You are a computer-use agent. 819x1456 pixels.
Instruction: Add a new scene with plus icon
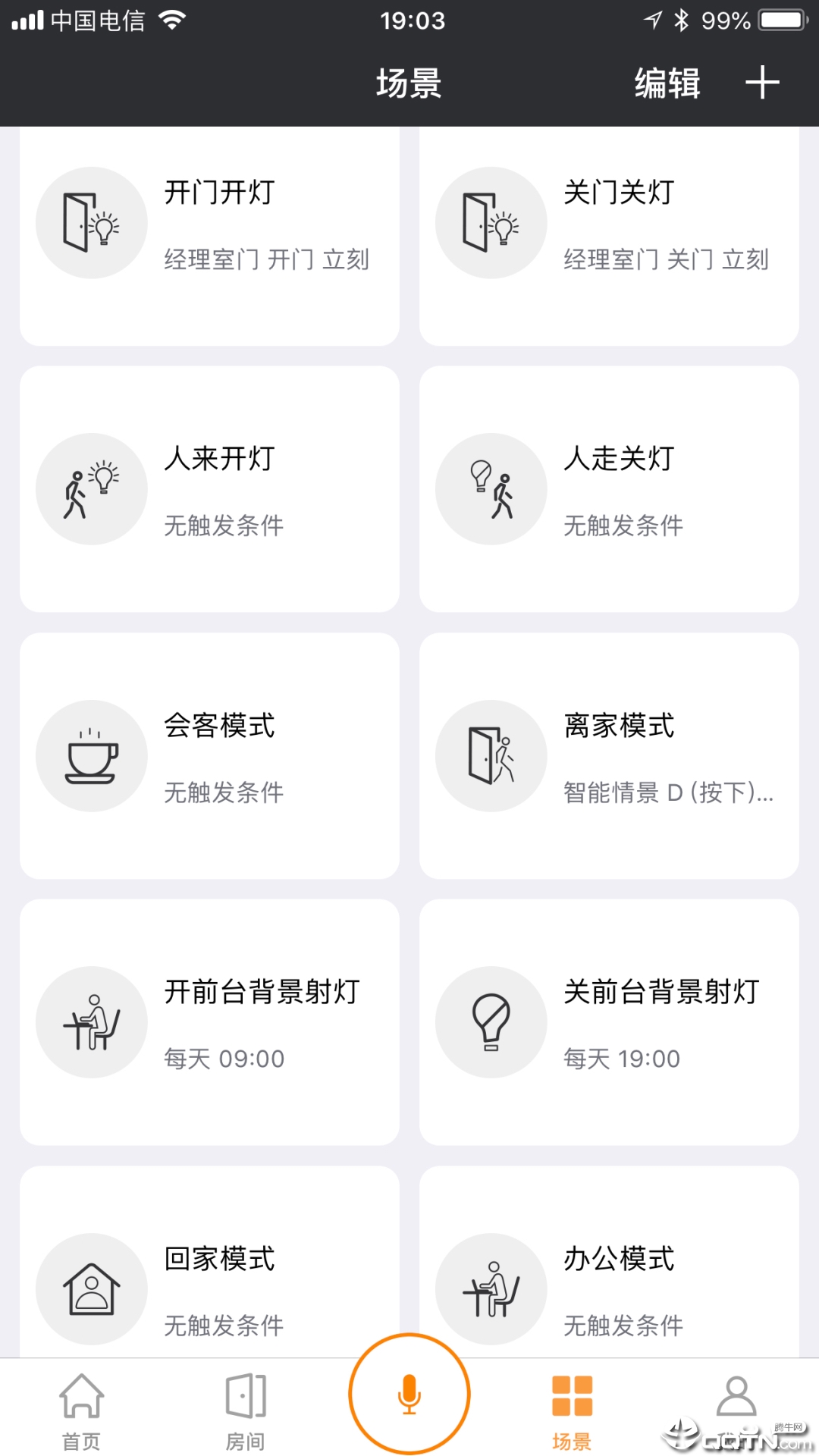pos(762,83)
